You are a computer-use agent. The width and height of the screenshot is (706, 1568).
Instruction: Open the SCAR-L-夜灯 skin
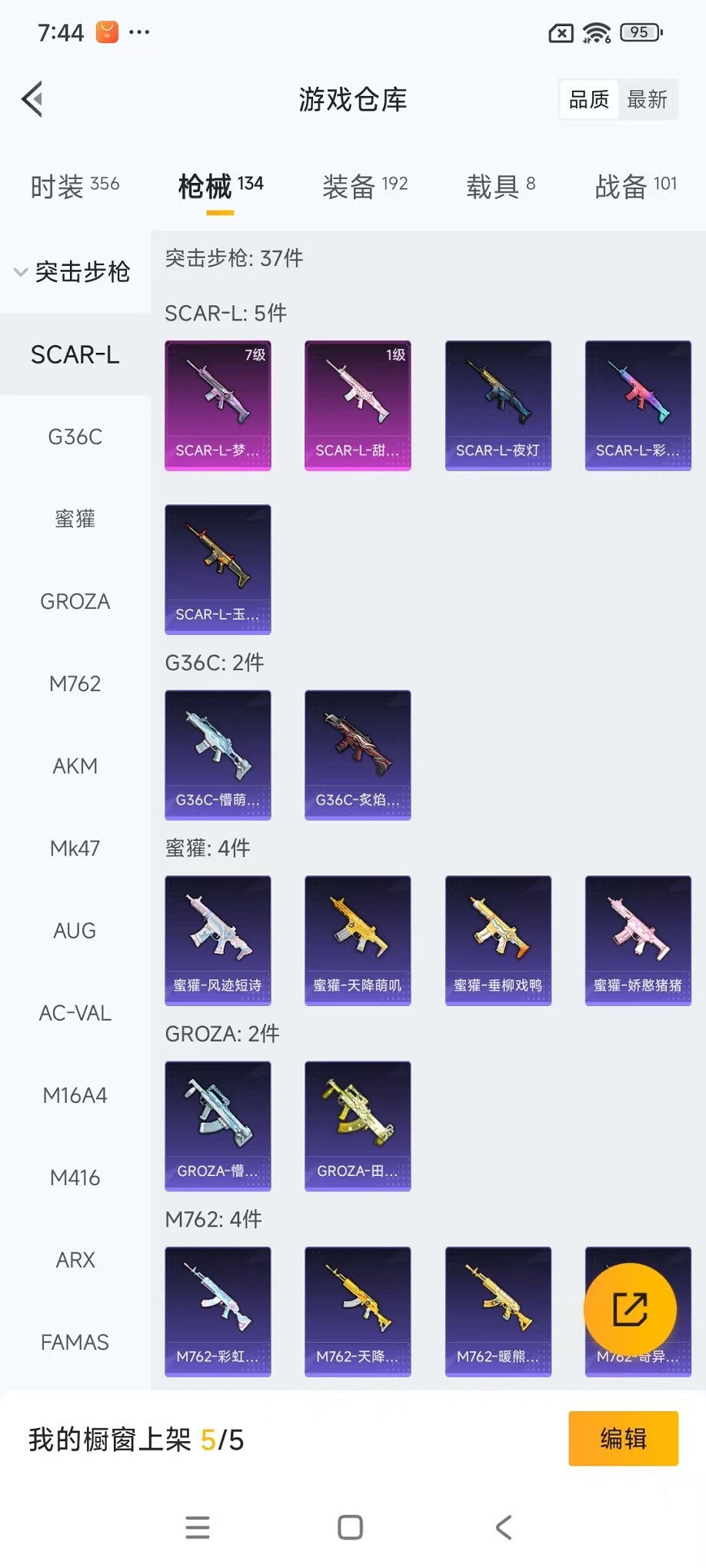pos(498,405)
